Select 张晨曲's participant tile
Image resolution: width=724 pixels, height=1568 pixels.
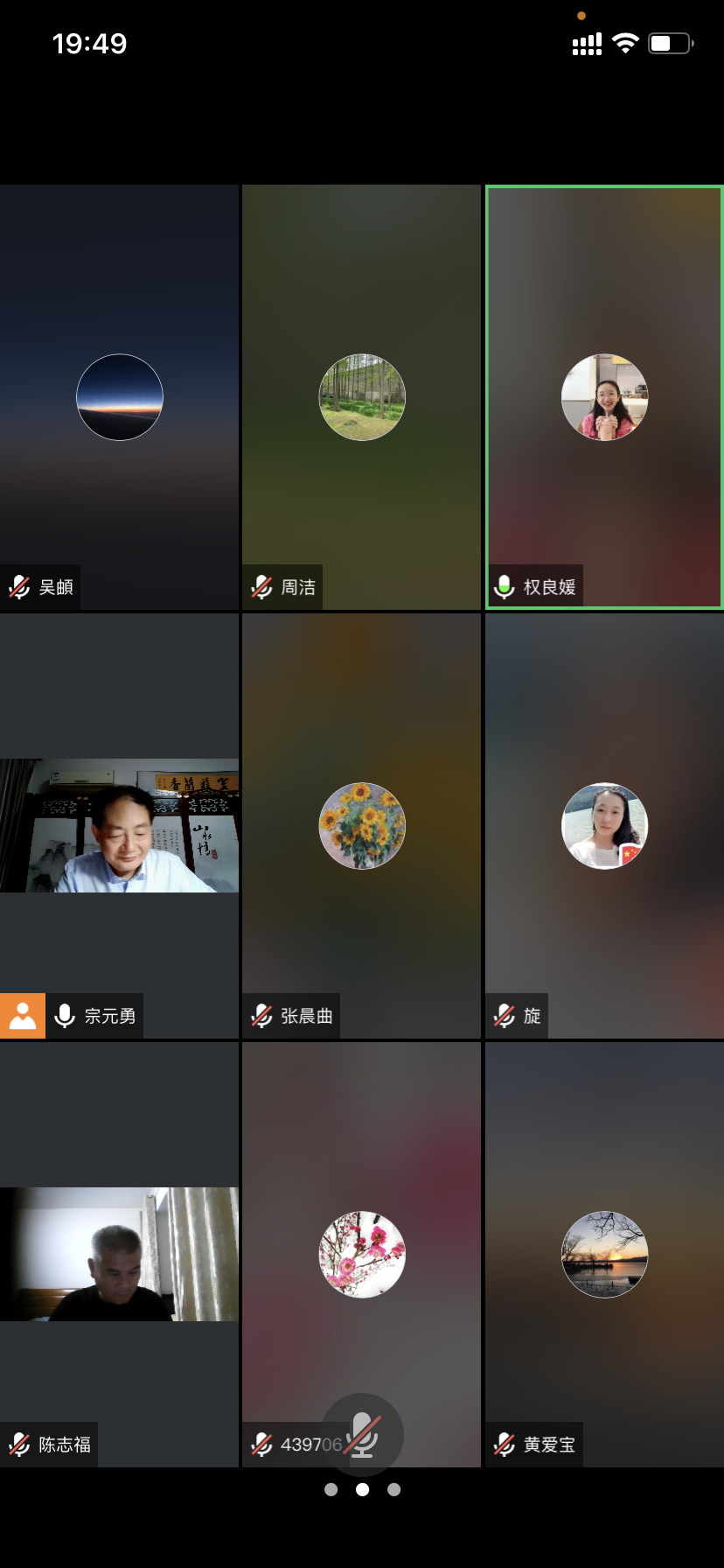362,826
